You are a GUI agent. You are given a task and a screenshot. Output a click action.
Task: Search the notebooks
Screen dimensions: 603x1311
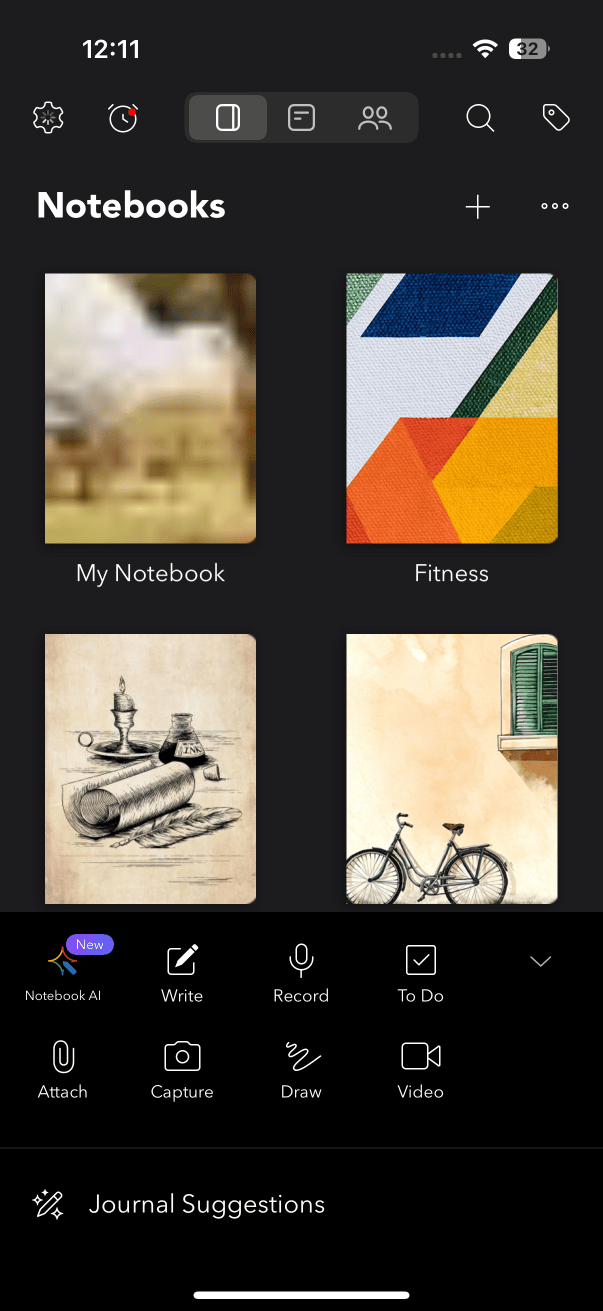tap(480, 118)
